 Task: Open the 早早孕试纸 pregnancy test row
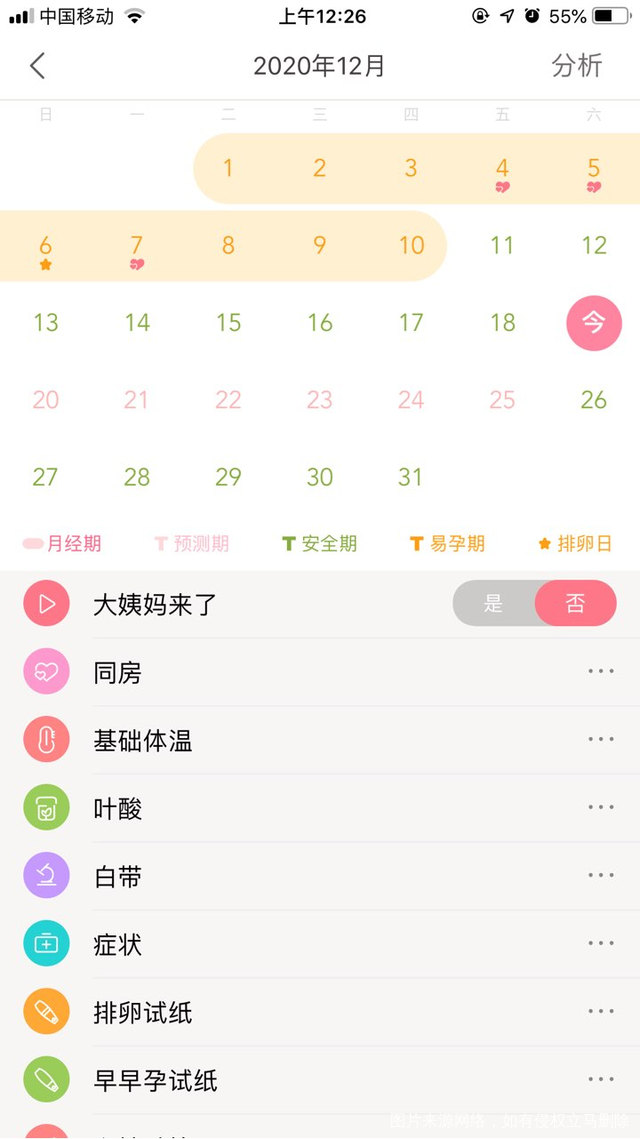tap(320, 1081)
